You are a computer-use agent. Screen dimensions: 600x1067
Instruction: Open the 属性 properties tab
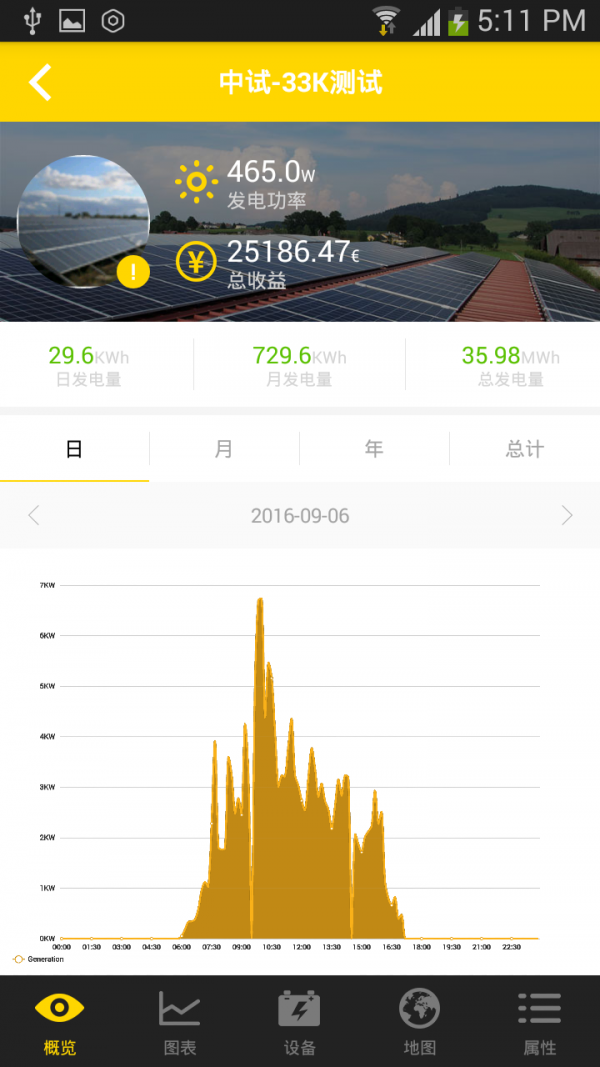pyautogui.click(x=540, y=1022)
